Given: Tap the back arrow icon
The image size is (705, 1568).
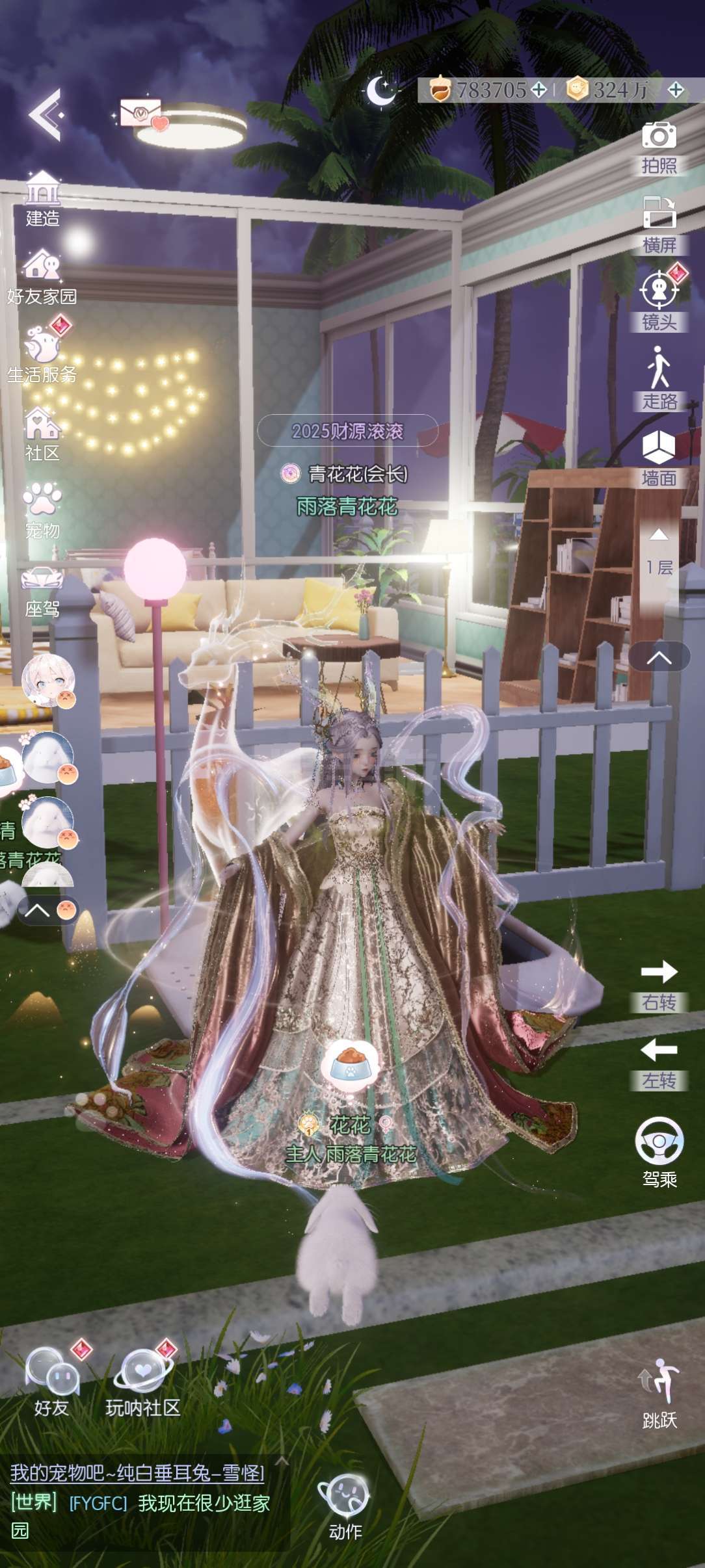Looking at the screenshot, I should [45, 115].
